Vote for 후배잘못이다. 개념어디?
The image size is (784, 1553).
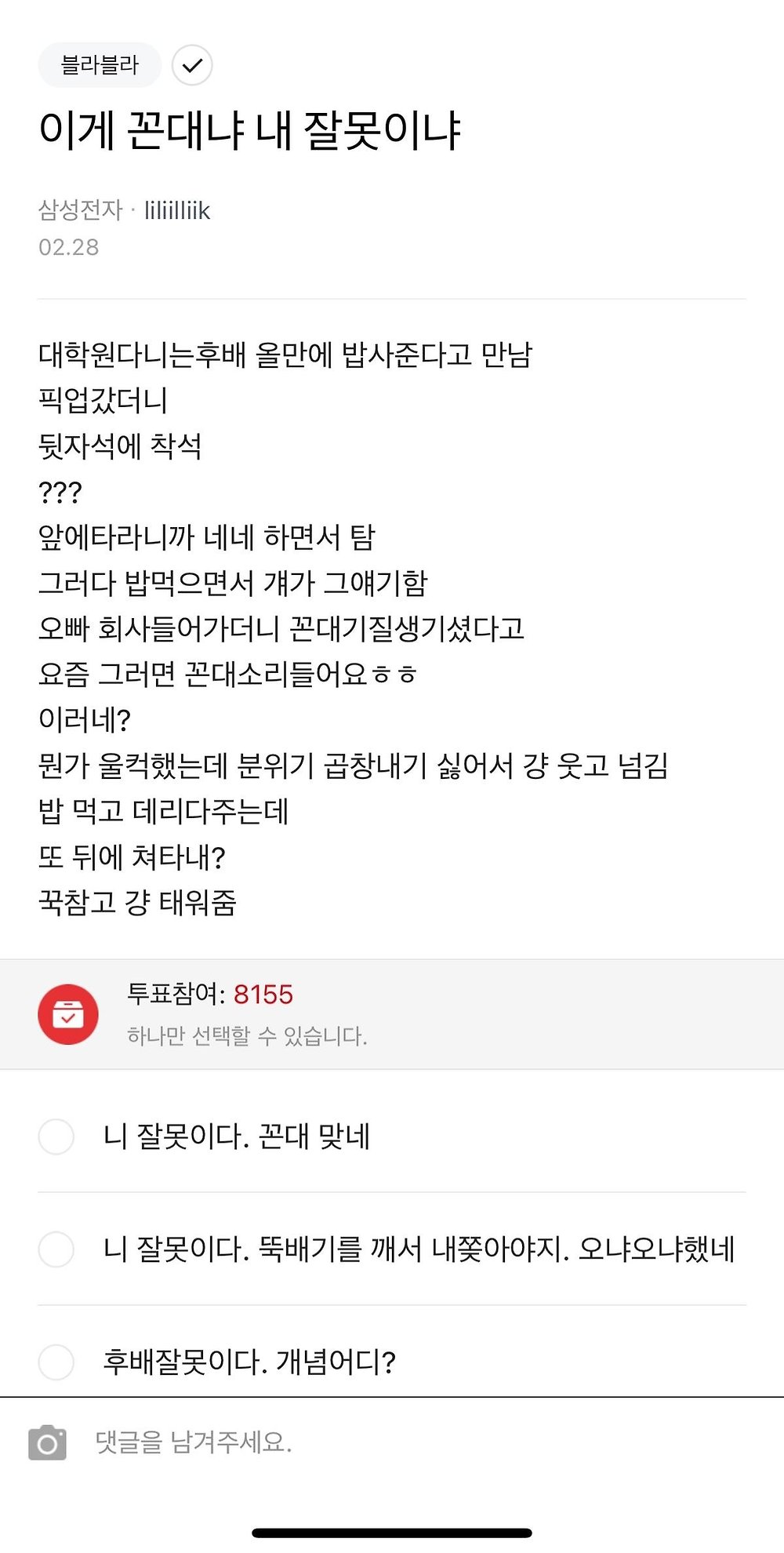click(x=56, y=1362)
